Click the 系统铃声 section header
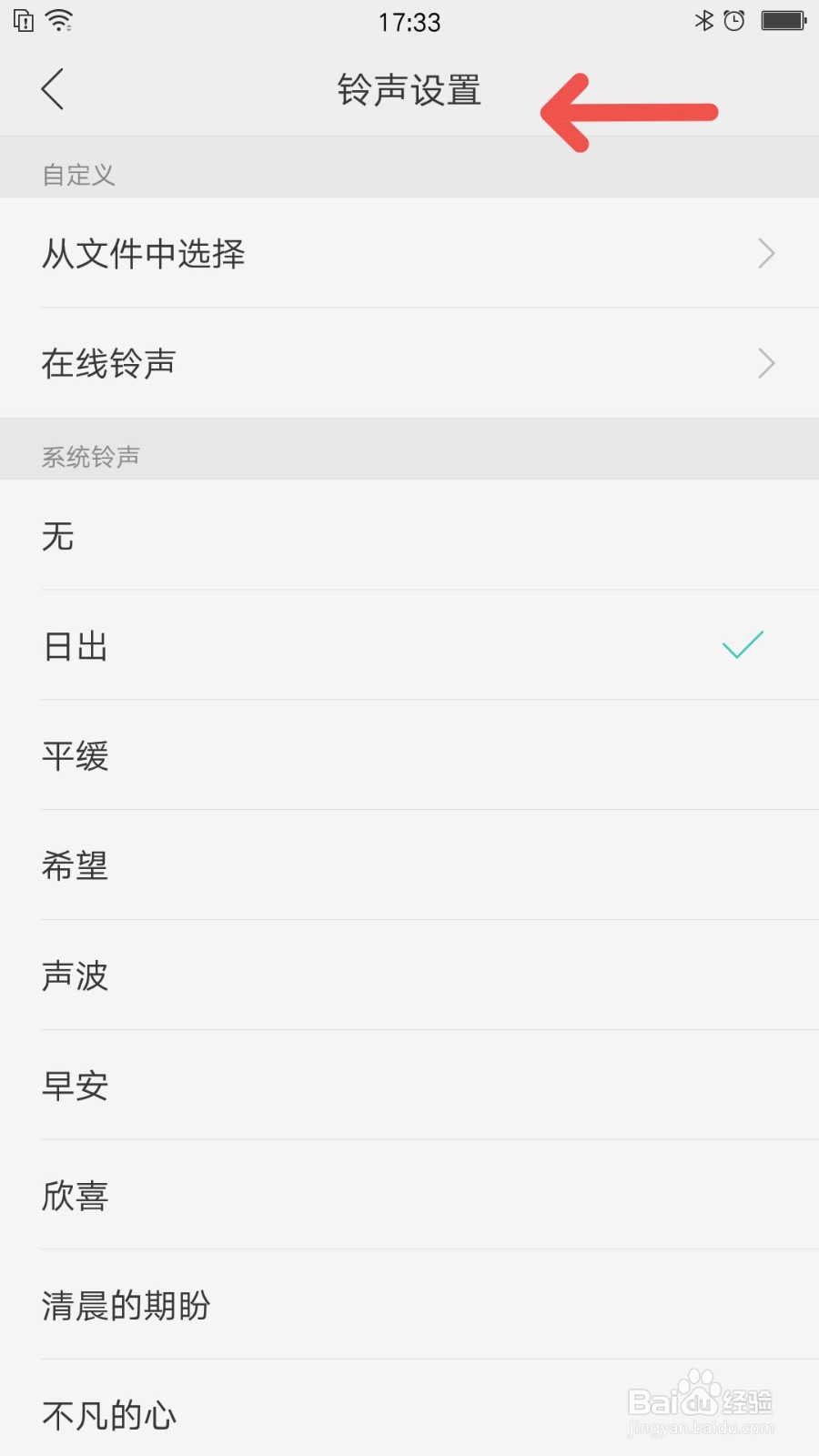819x1456 pixels. pos(91,456)
